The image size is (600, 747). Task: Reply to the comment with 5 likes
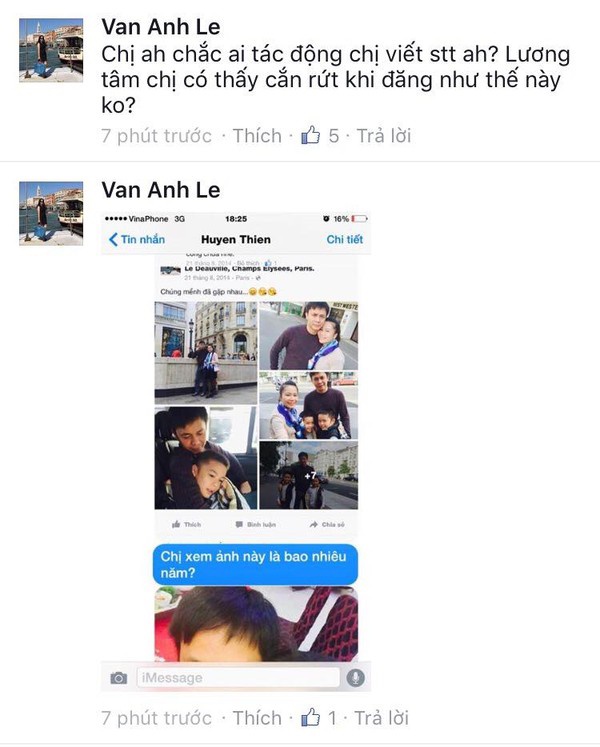point(383,136)
